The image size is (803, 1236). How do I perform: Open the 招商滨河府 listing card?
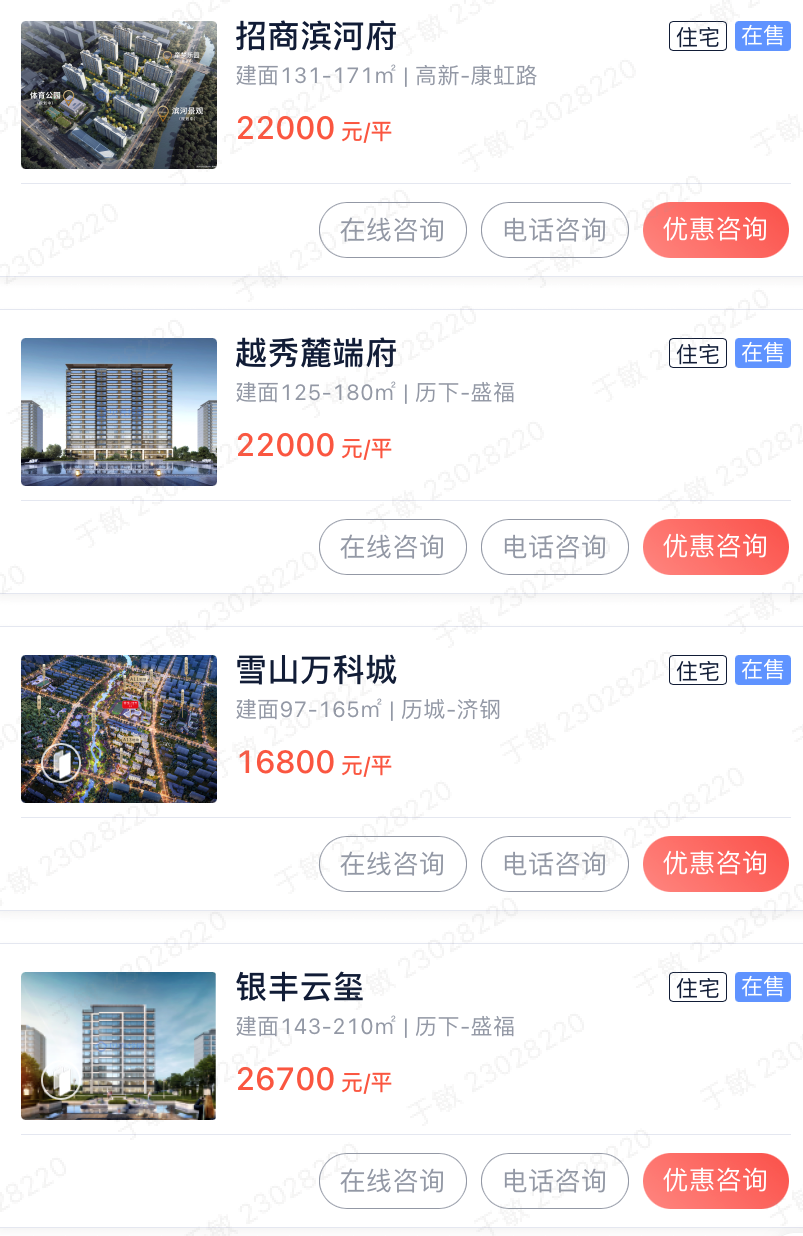point(316,37)
